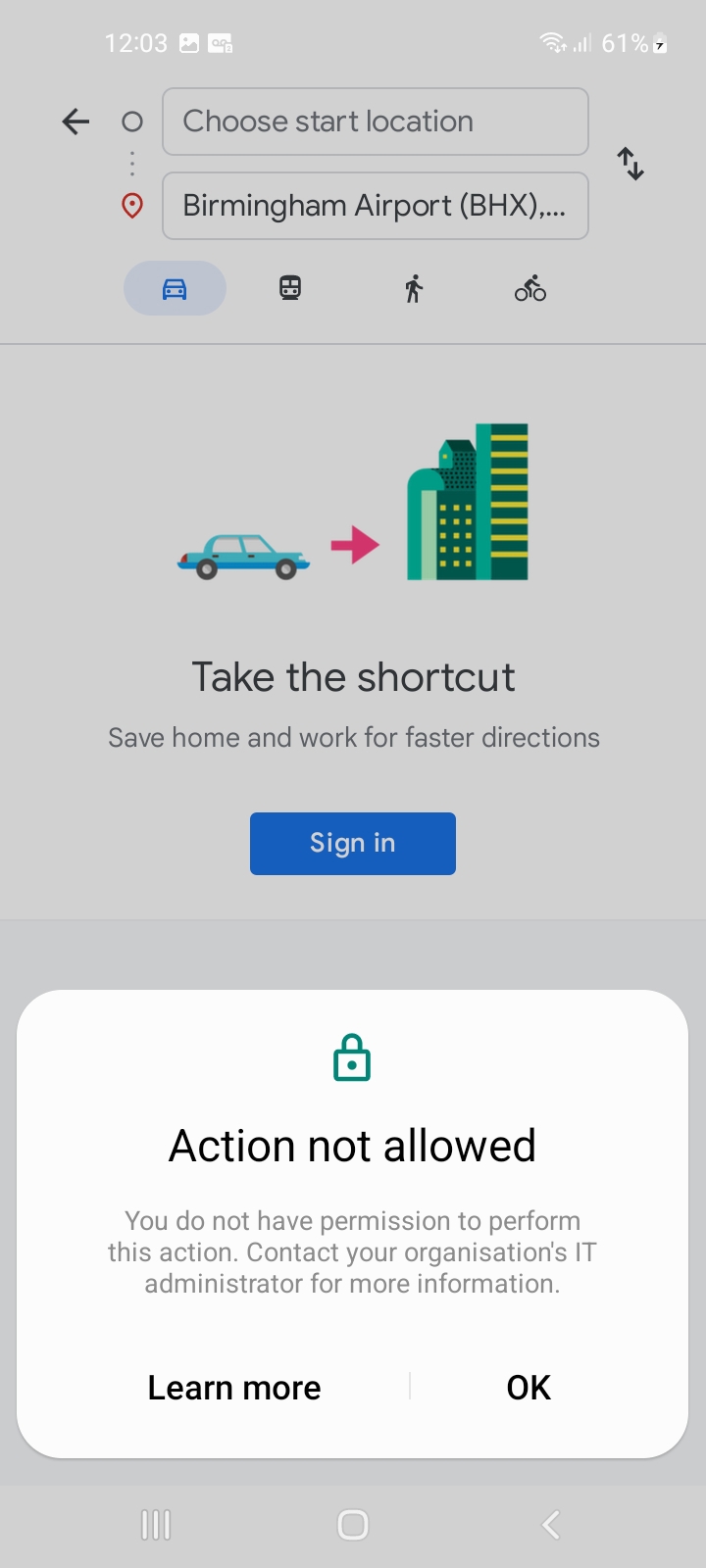Select the cycling directions mode
The image size is (706, 1568).
click(x=529, y=288)
